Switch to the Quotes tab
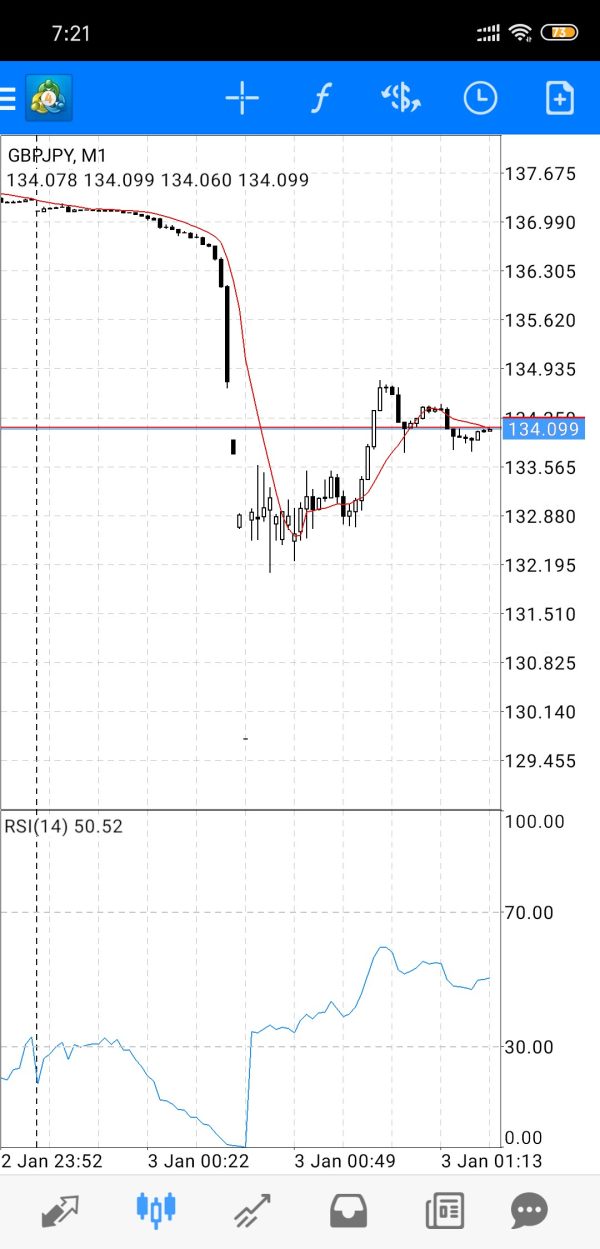 tap(59, 1211)
